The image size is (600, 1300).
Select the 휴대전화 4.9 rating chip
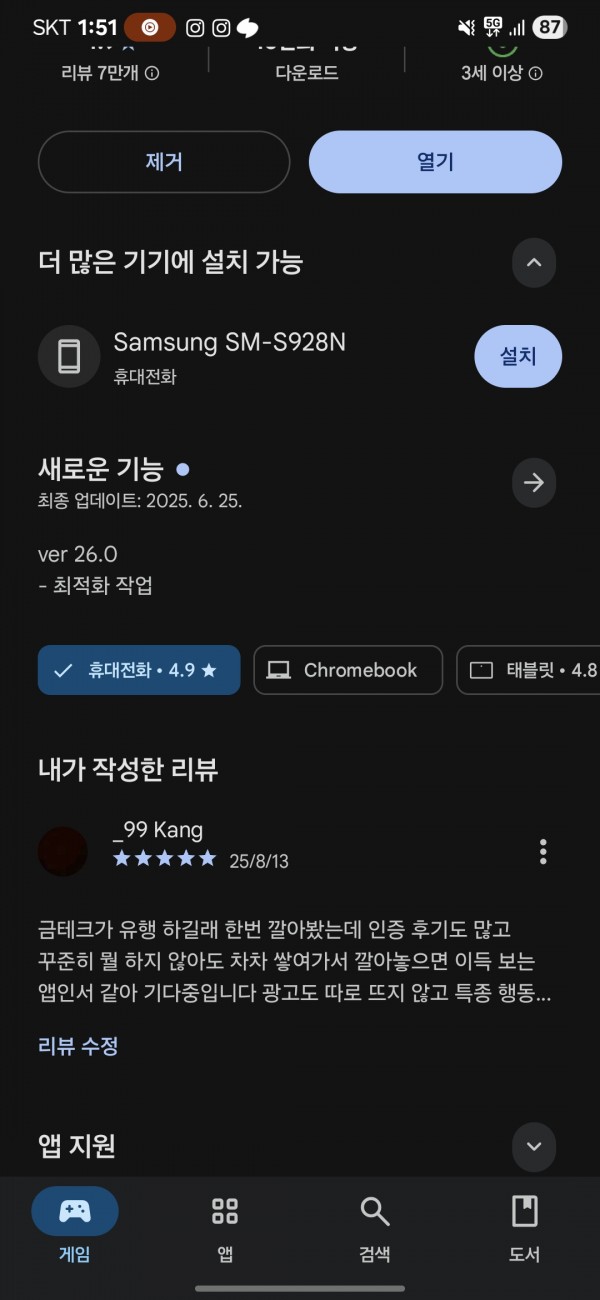tap(139, 670)
